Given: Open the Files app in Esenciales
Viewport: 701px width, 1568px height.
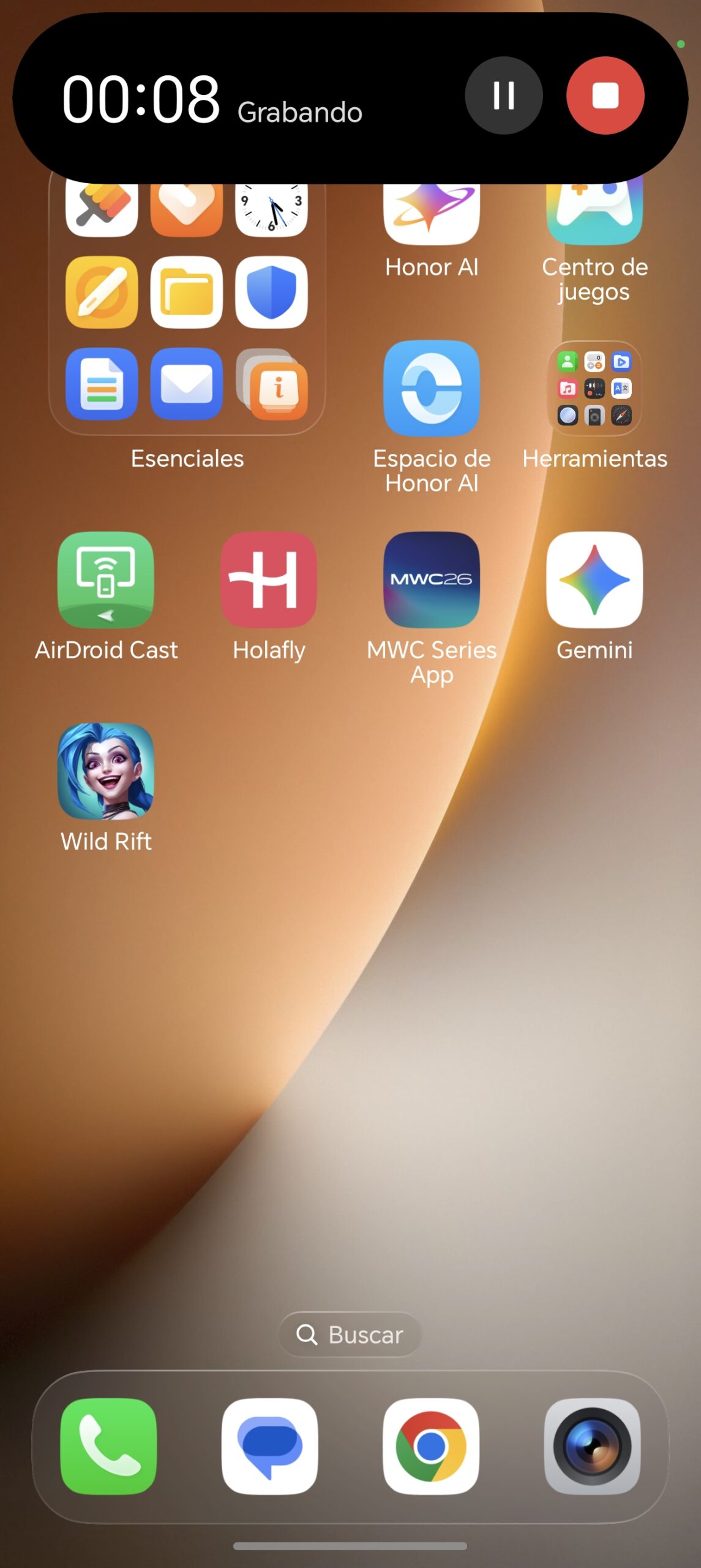Looking at the screenshot, I should (186, 292).
